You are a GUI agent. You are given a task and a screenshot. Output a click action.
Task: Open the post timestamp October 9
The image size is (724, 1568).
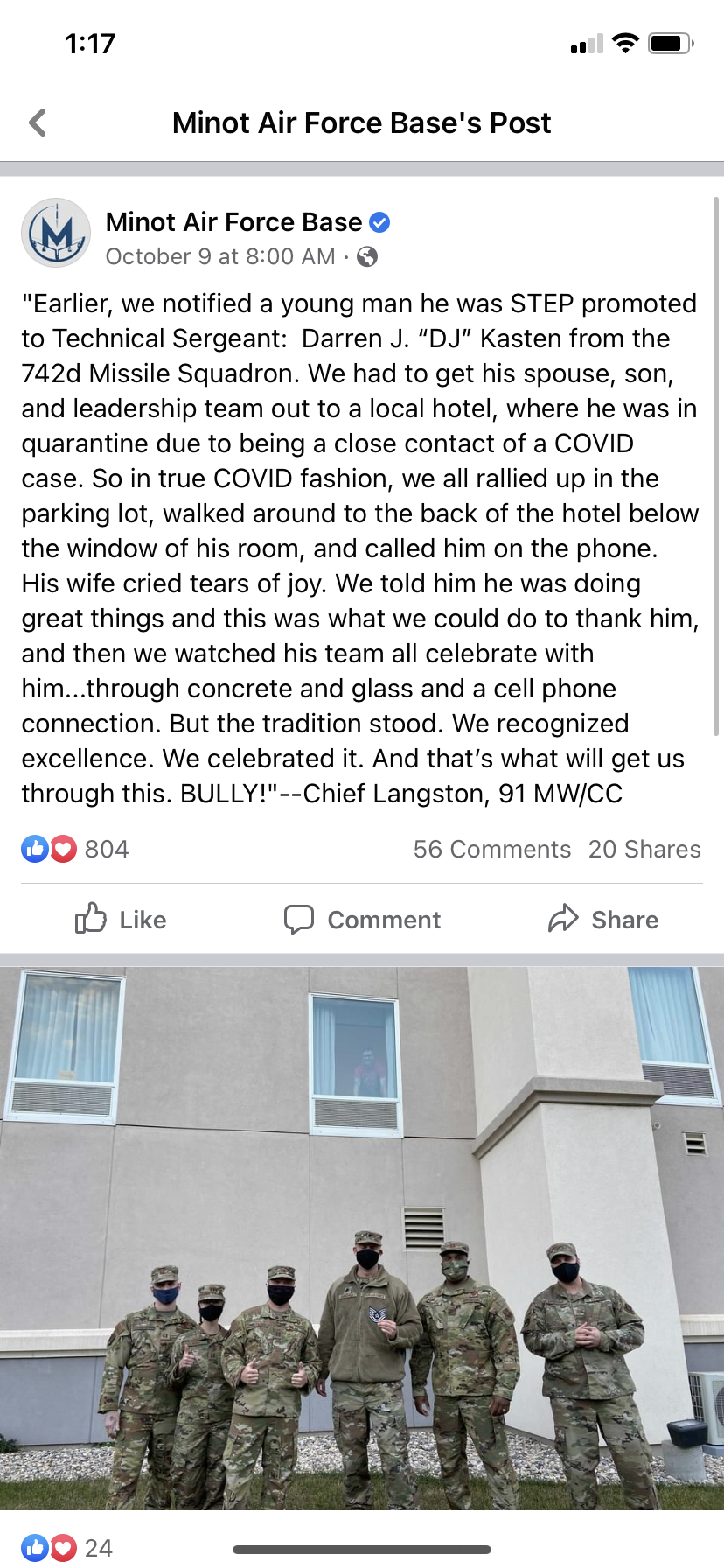(x=220, y=256)
